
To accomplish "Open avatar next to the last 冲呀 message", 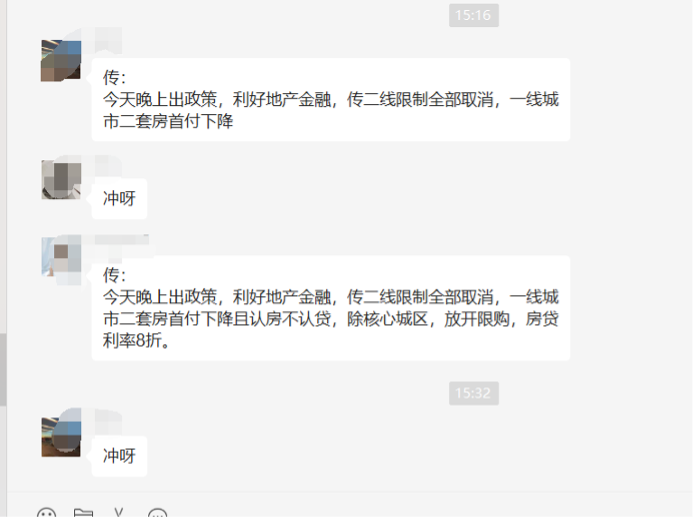I will click(x=61, y=436).
